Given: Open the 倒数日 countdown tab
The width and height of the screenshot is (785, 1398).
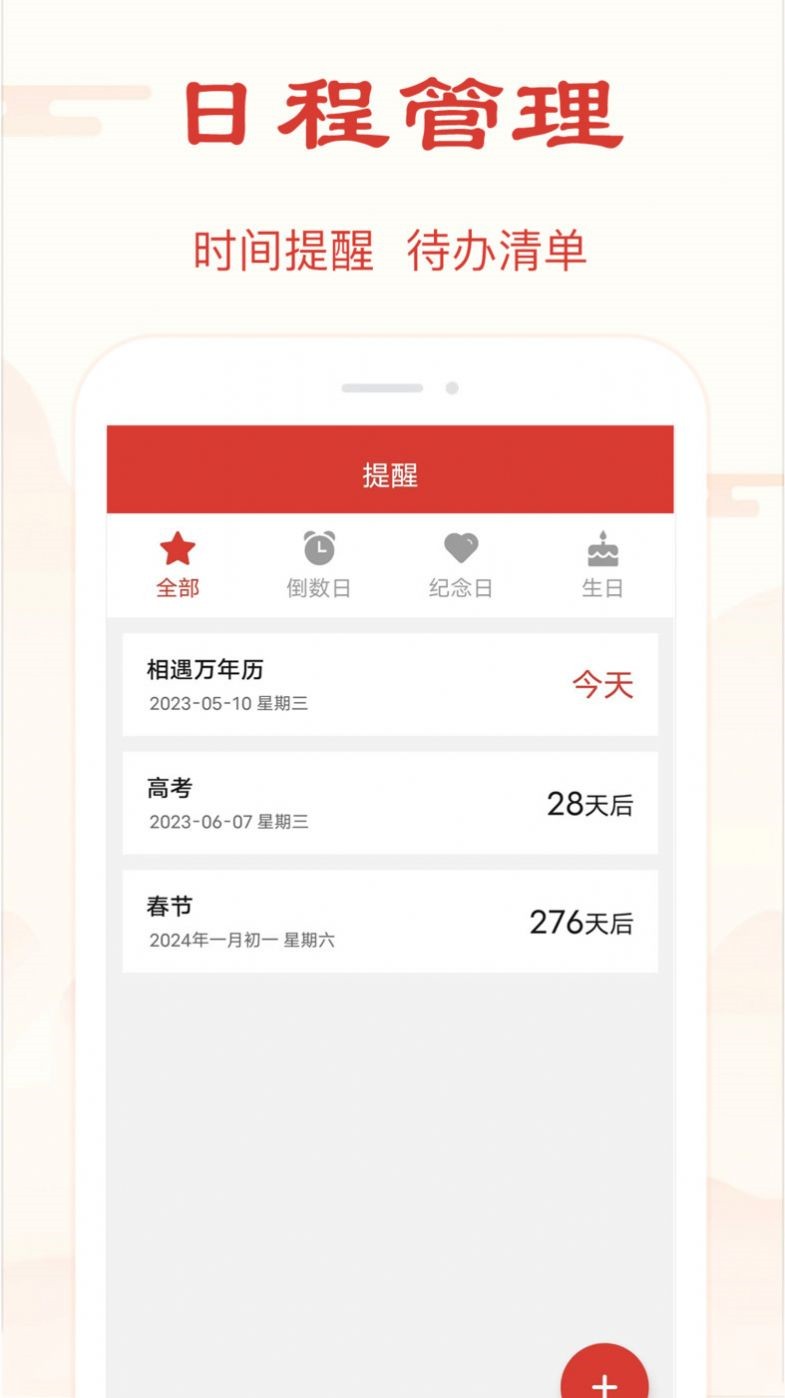Looking at the screenshot, I should [317, 588].
